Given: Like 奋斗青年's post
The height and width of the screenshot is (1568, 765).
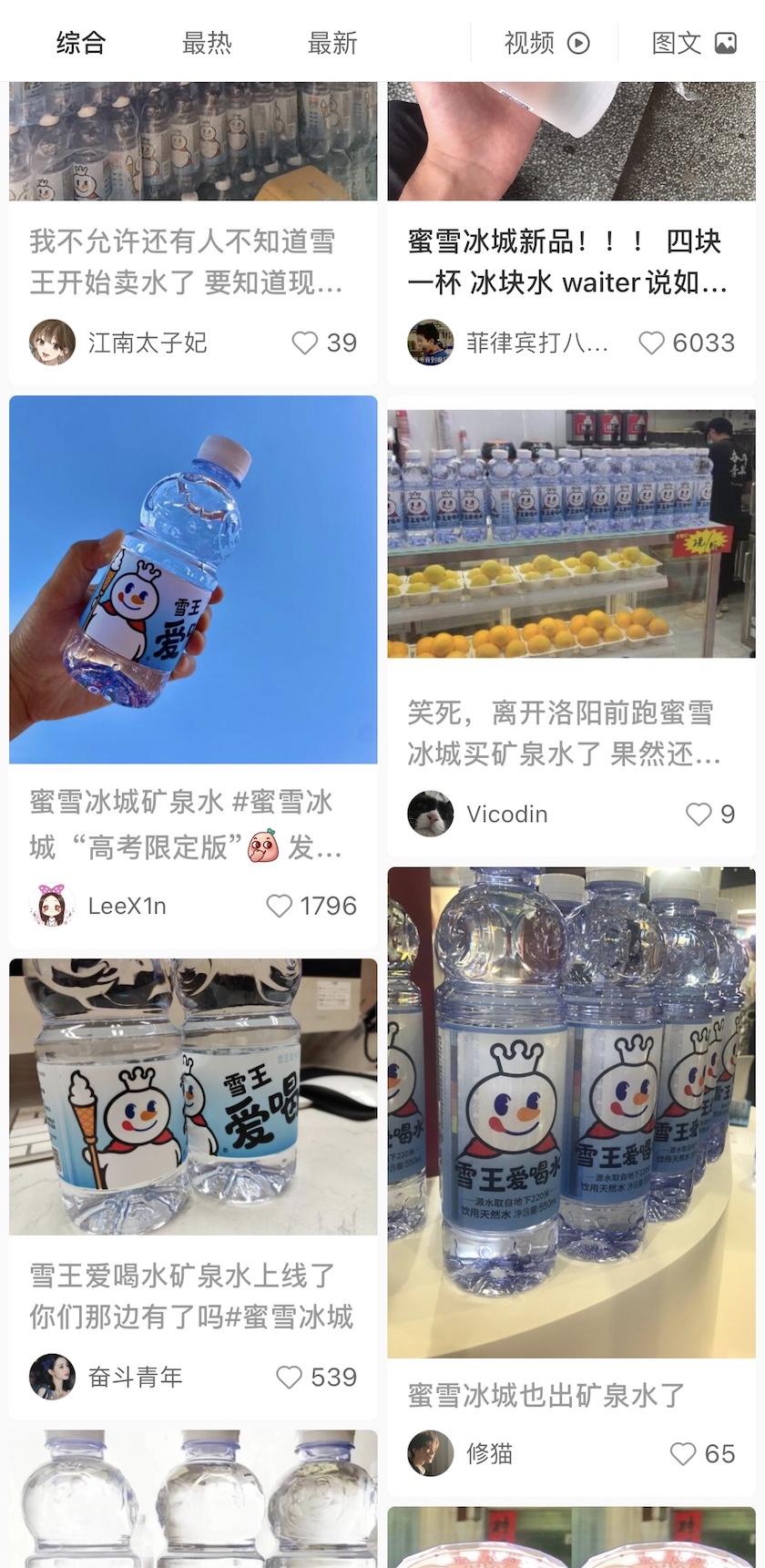Looking at the screenshot, I should [290, 1378].
